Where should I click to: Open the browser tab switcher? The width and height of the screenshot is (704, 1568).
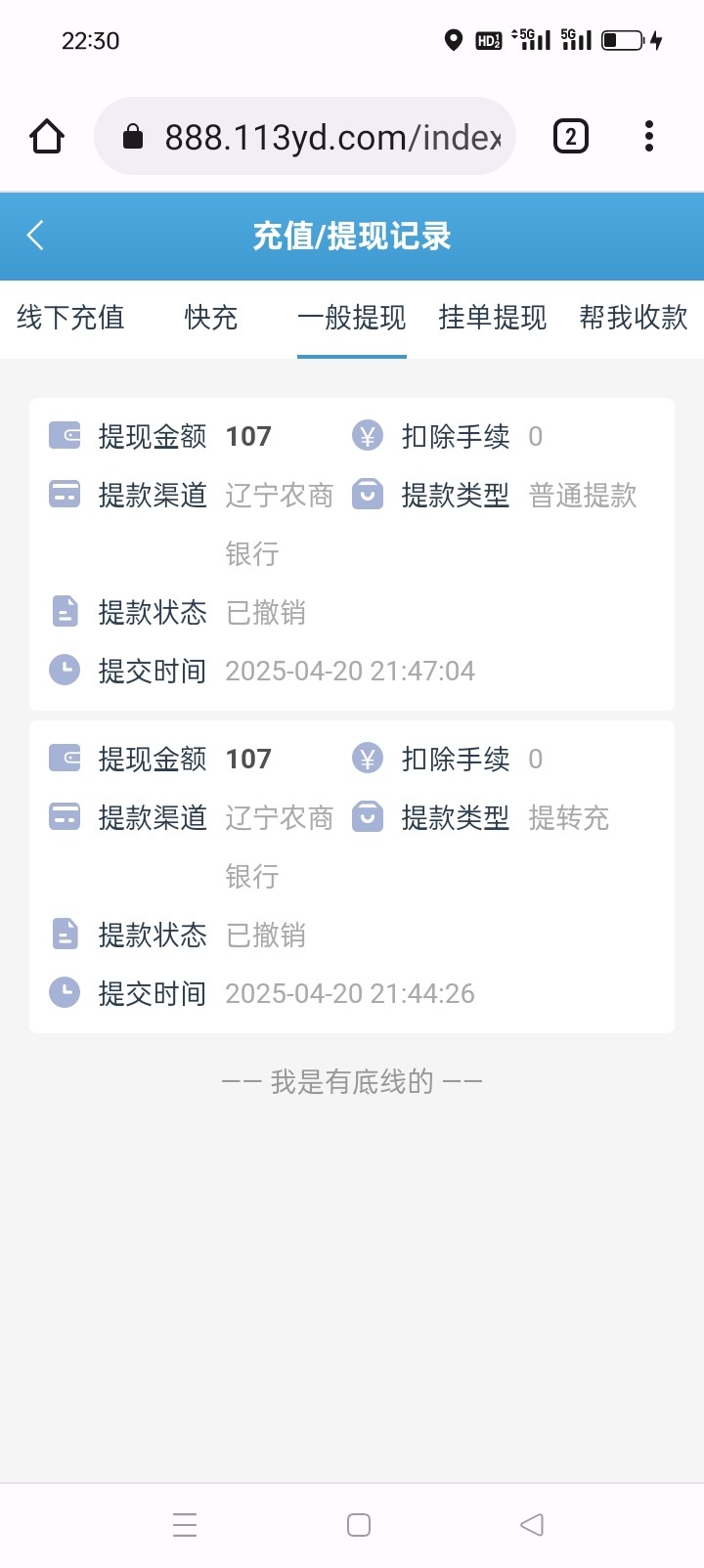coord(571,137)
